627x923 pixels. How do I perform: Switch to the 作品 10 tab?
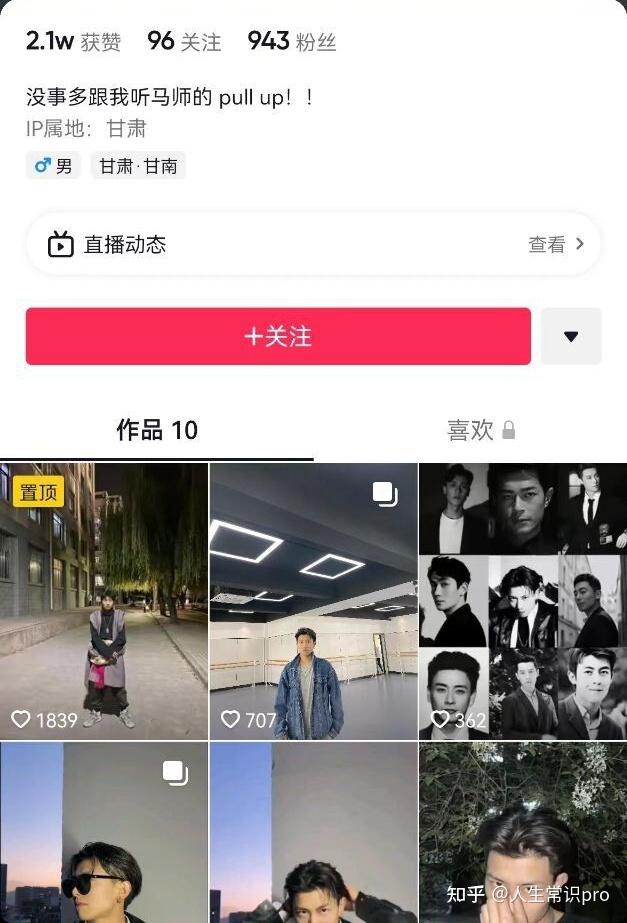[157, 430]
